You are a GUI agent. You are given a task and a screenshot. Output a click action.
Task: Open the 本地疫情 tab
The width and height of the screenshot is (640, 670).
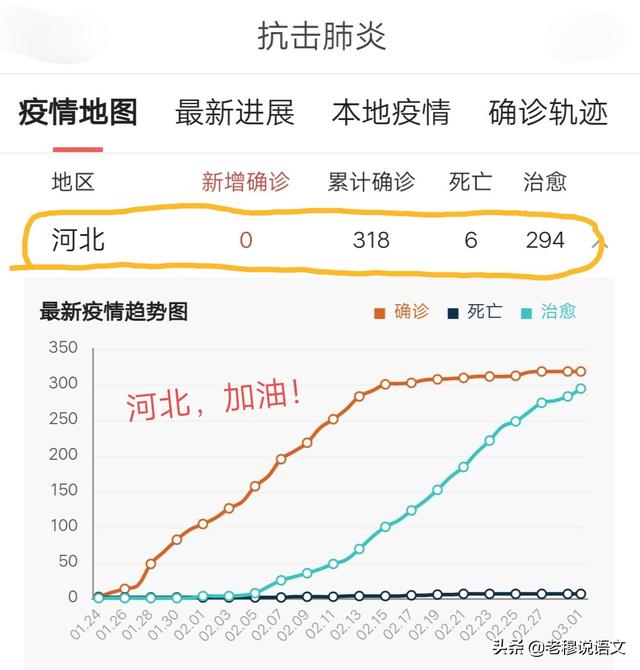(391, 112)
